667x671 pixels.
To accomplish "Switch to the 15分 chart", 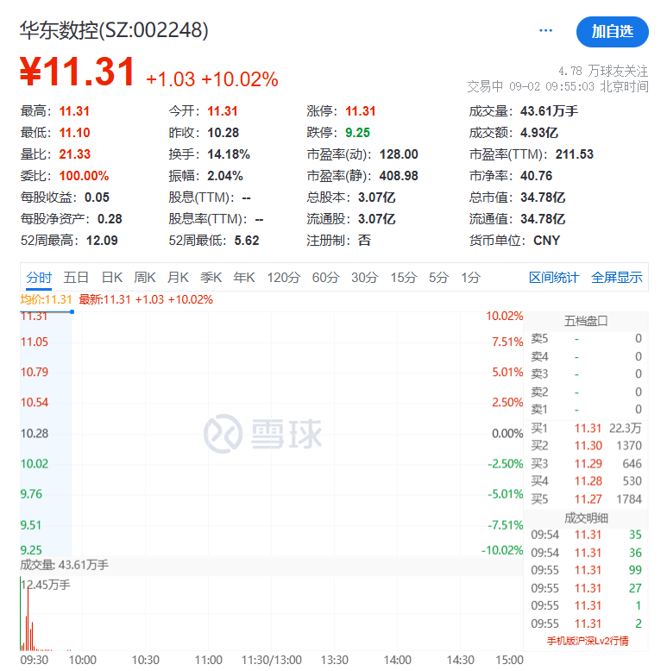I will pyautogui.click(x=403, y=277).
